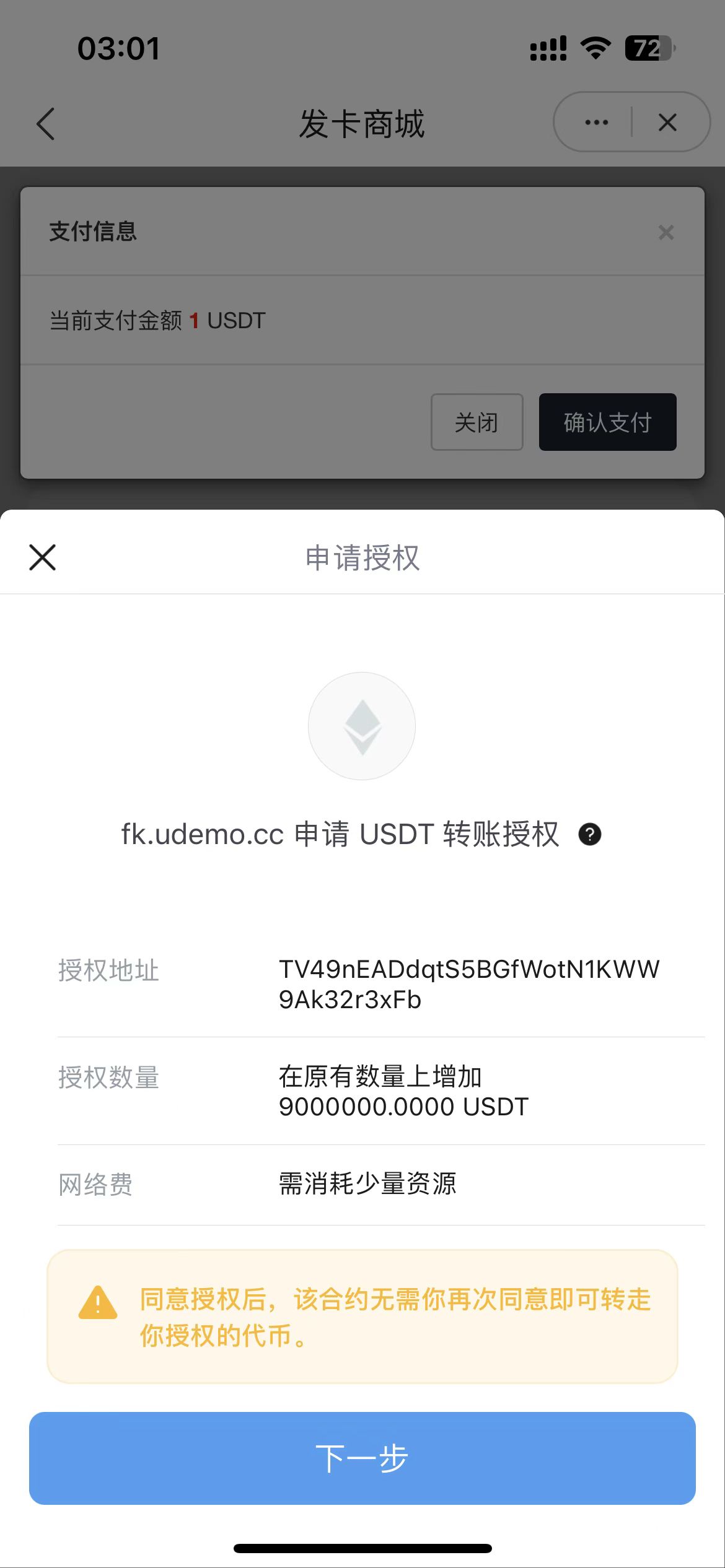Tap 下一步 to continue authorization
The height and width of the screenshot is (1568, 725).
pos(362,1458)
